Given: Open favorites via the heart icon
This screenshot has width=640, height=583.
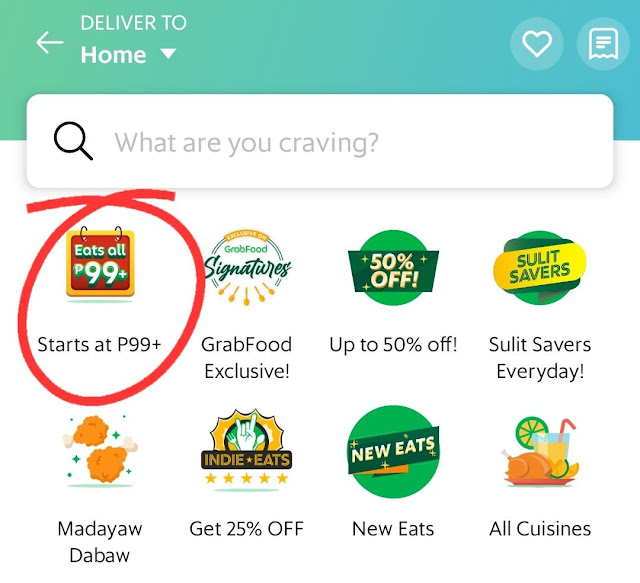Looking at the screenshot, I should point(537,43).
